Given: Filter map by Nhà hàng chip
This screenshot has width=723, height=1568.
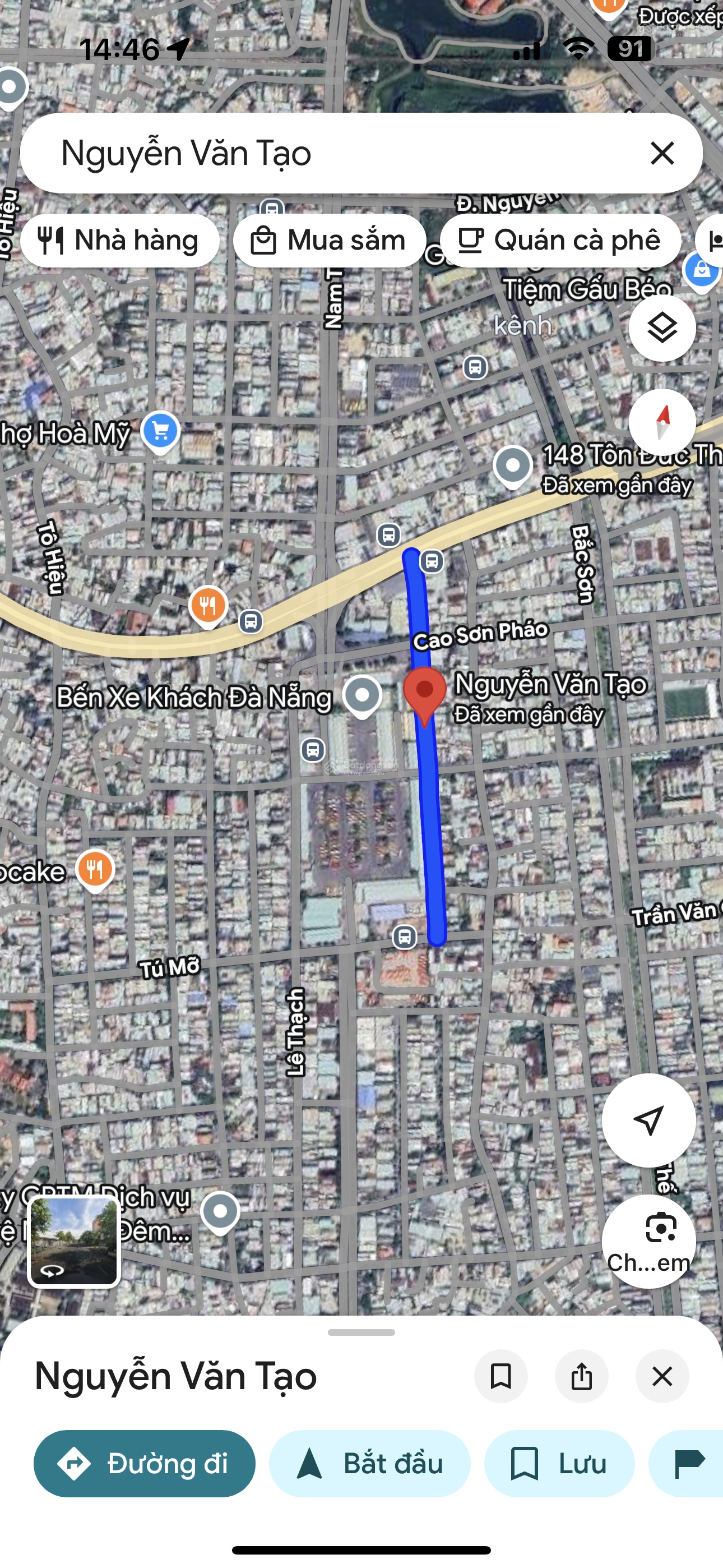Looking at the screenshot, I should (x=120, y=241).
